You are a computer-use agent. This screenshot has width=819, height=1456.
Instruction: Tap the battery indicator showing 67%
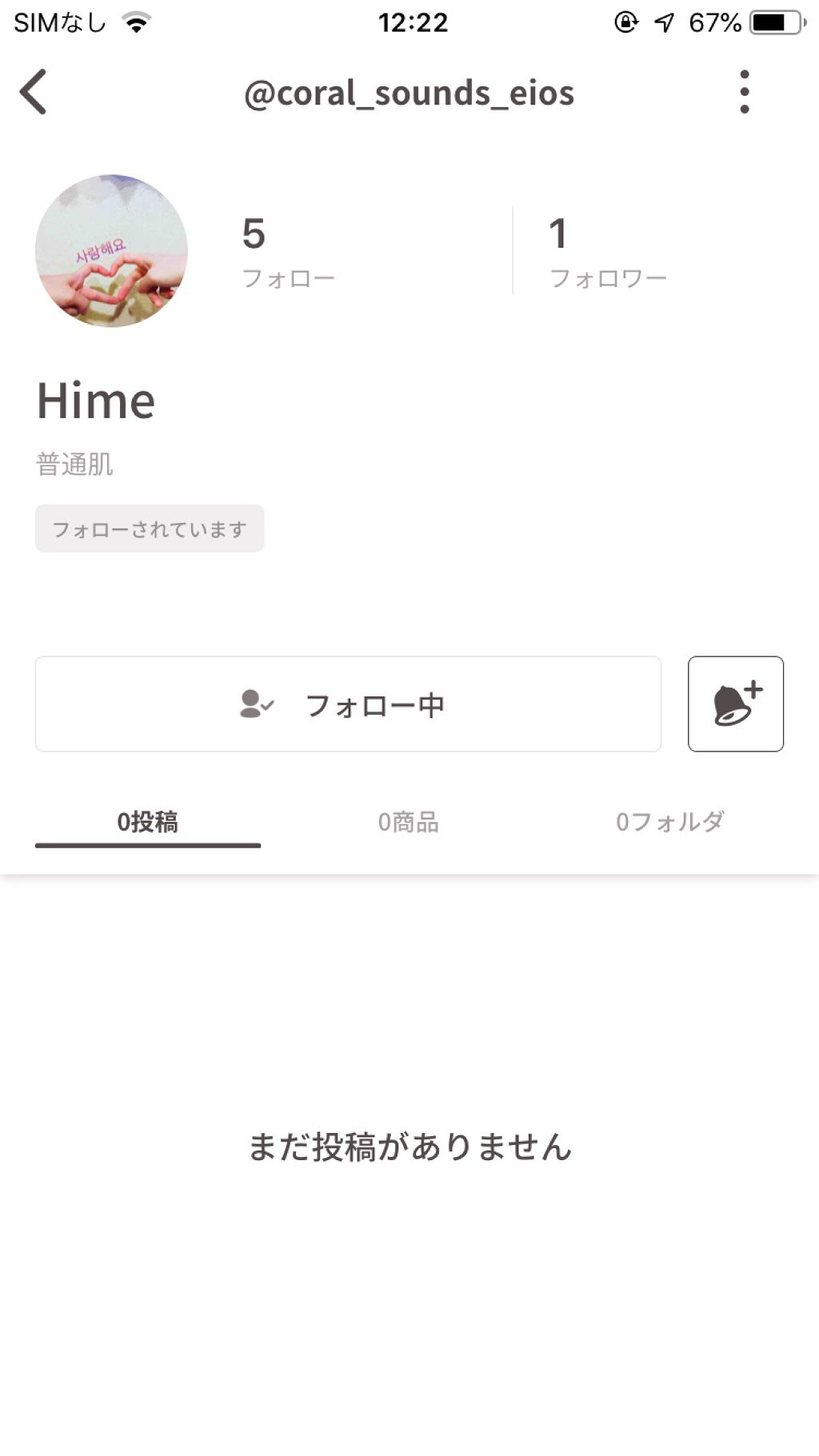point(773,22)
